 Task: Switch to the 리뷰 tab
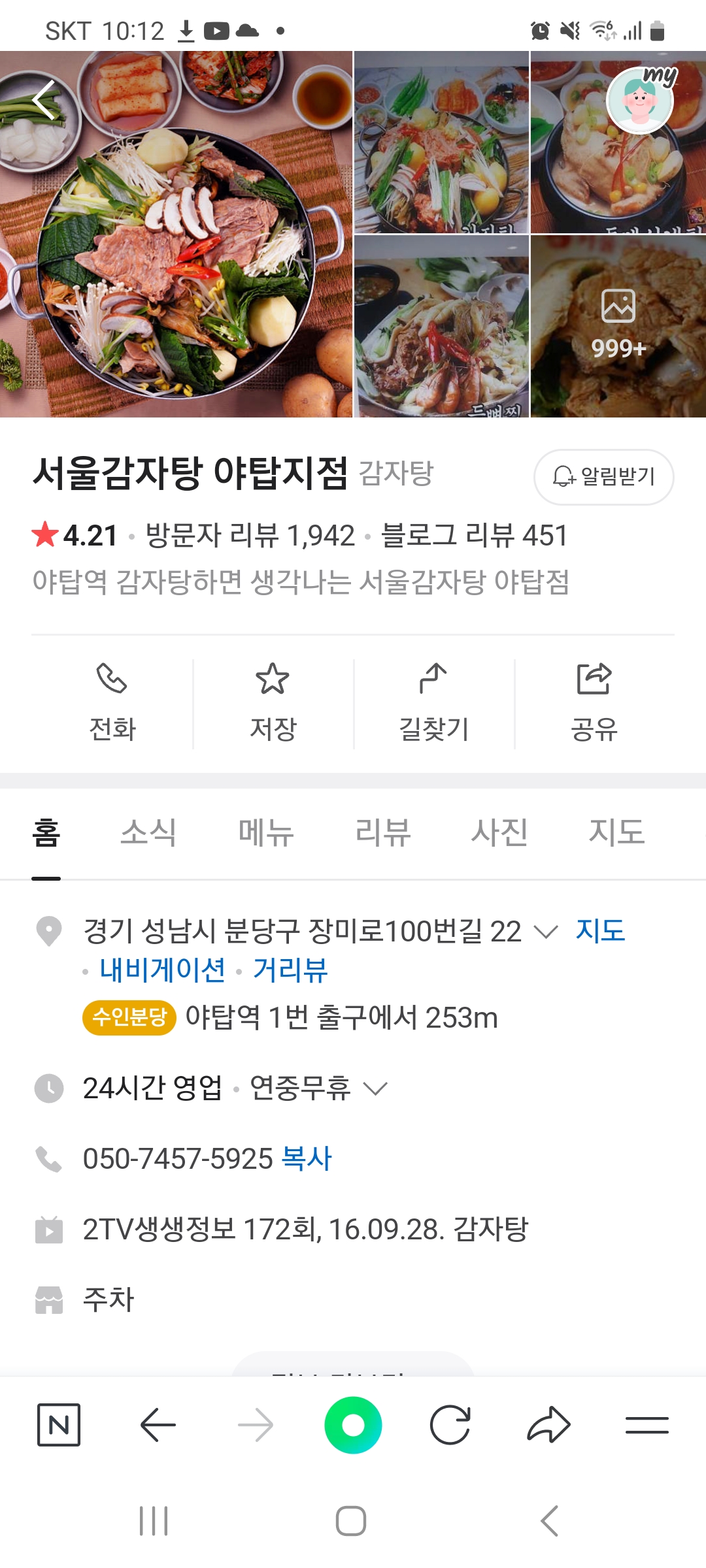(382, 832)
